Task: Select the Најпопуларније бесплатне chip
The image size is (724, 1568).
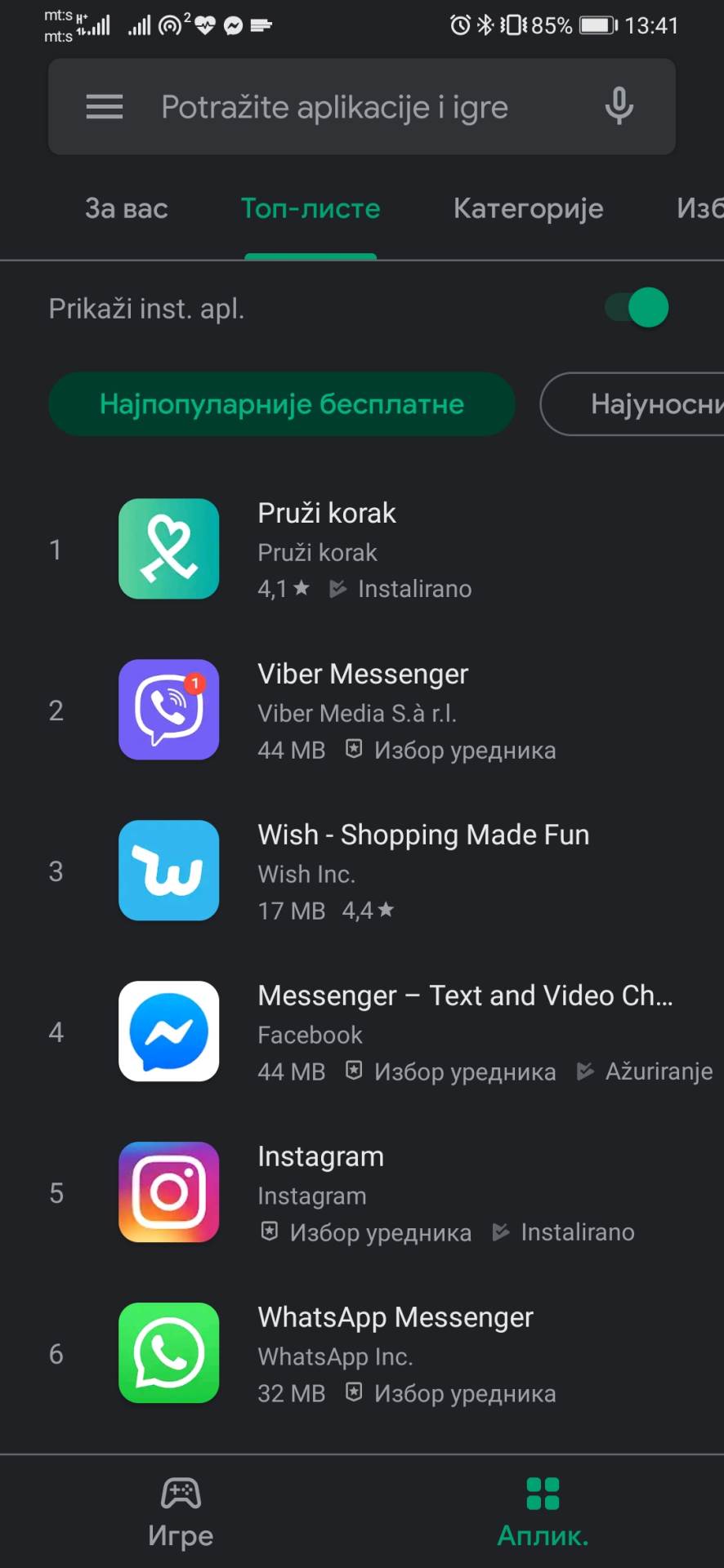Action: point(282,404)
